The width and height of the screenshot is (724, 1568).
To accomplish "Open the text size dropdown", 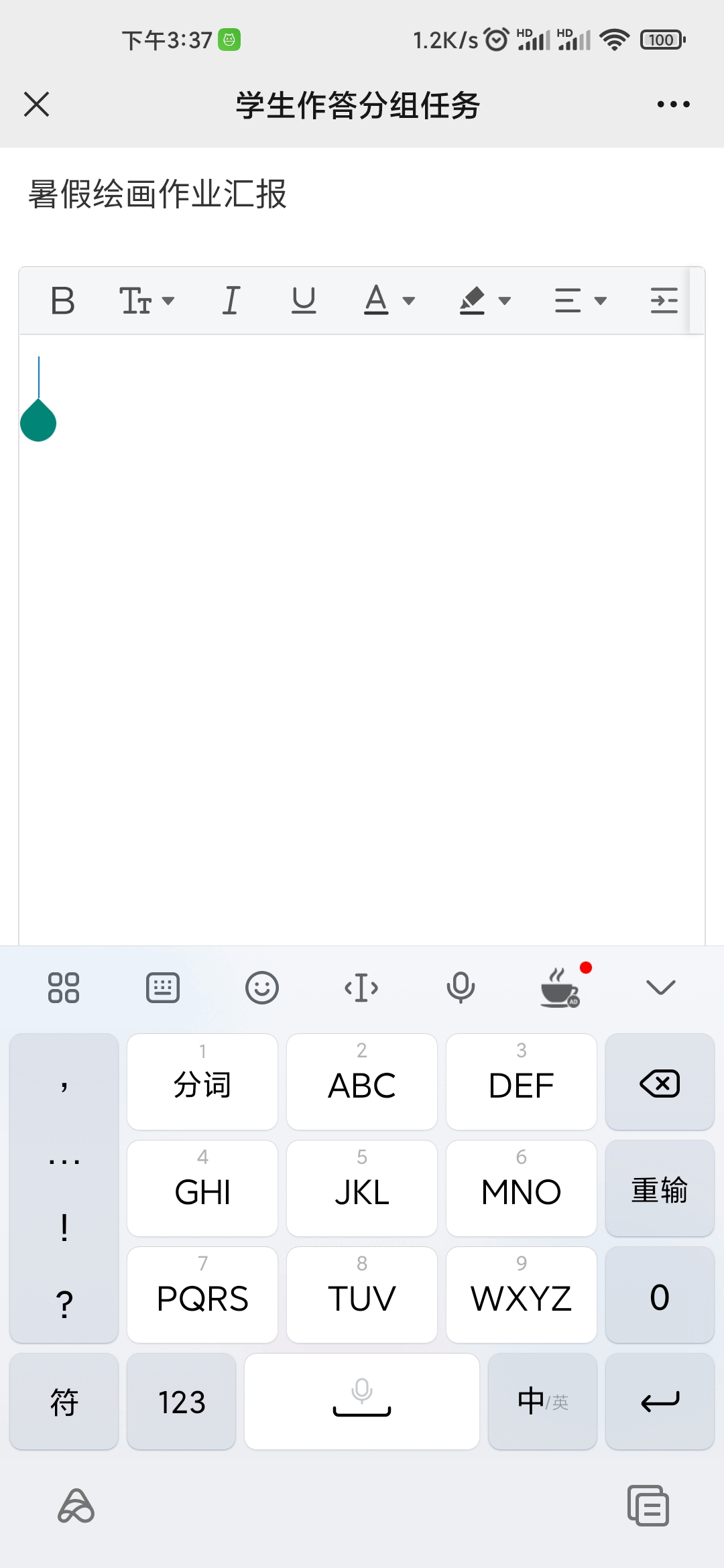I will point(146,300).
